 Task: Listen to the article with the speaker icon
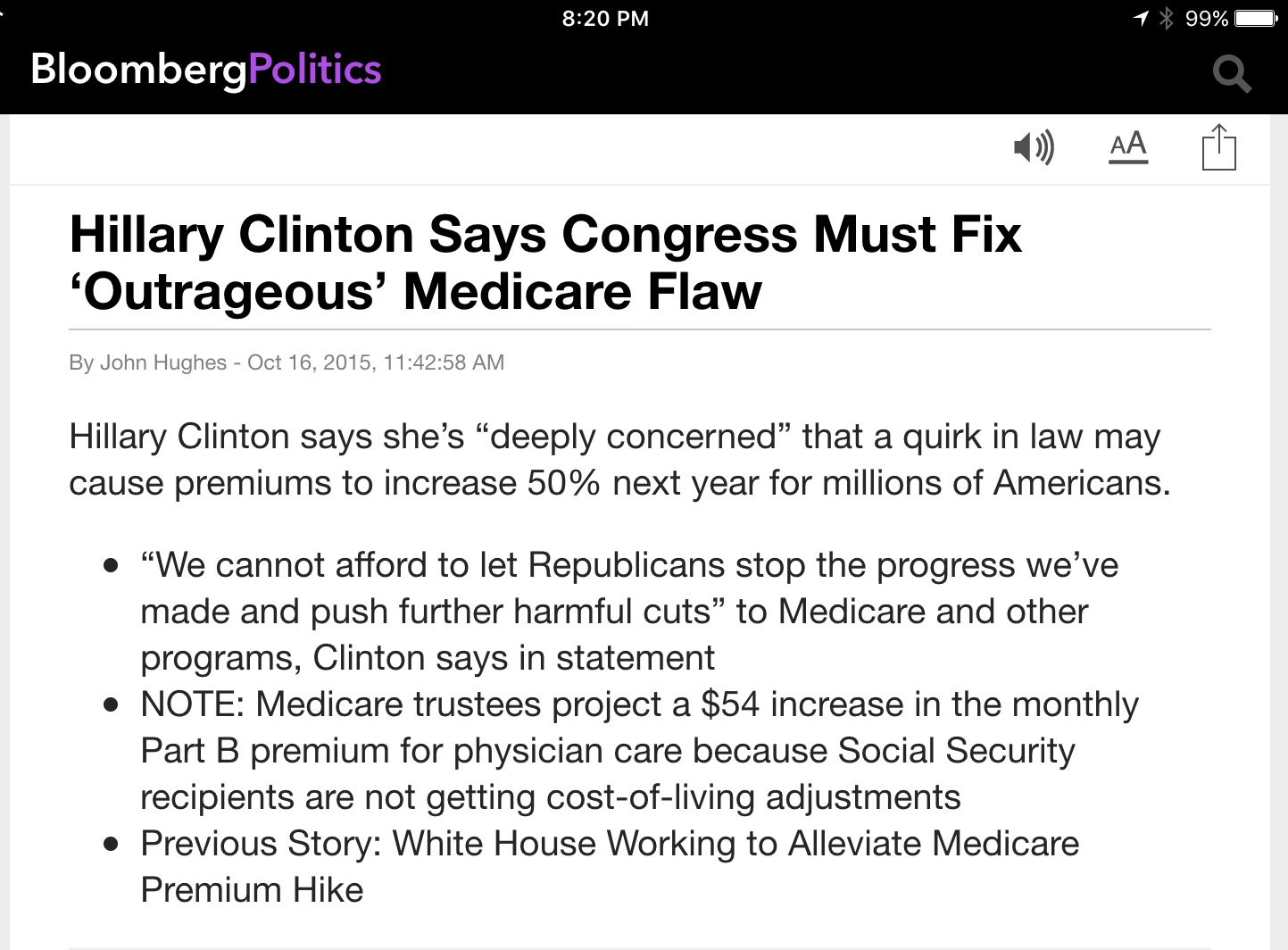click(x=1034, y=147)
